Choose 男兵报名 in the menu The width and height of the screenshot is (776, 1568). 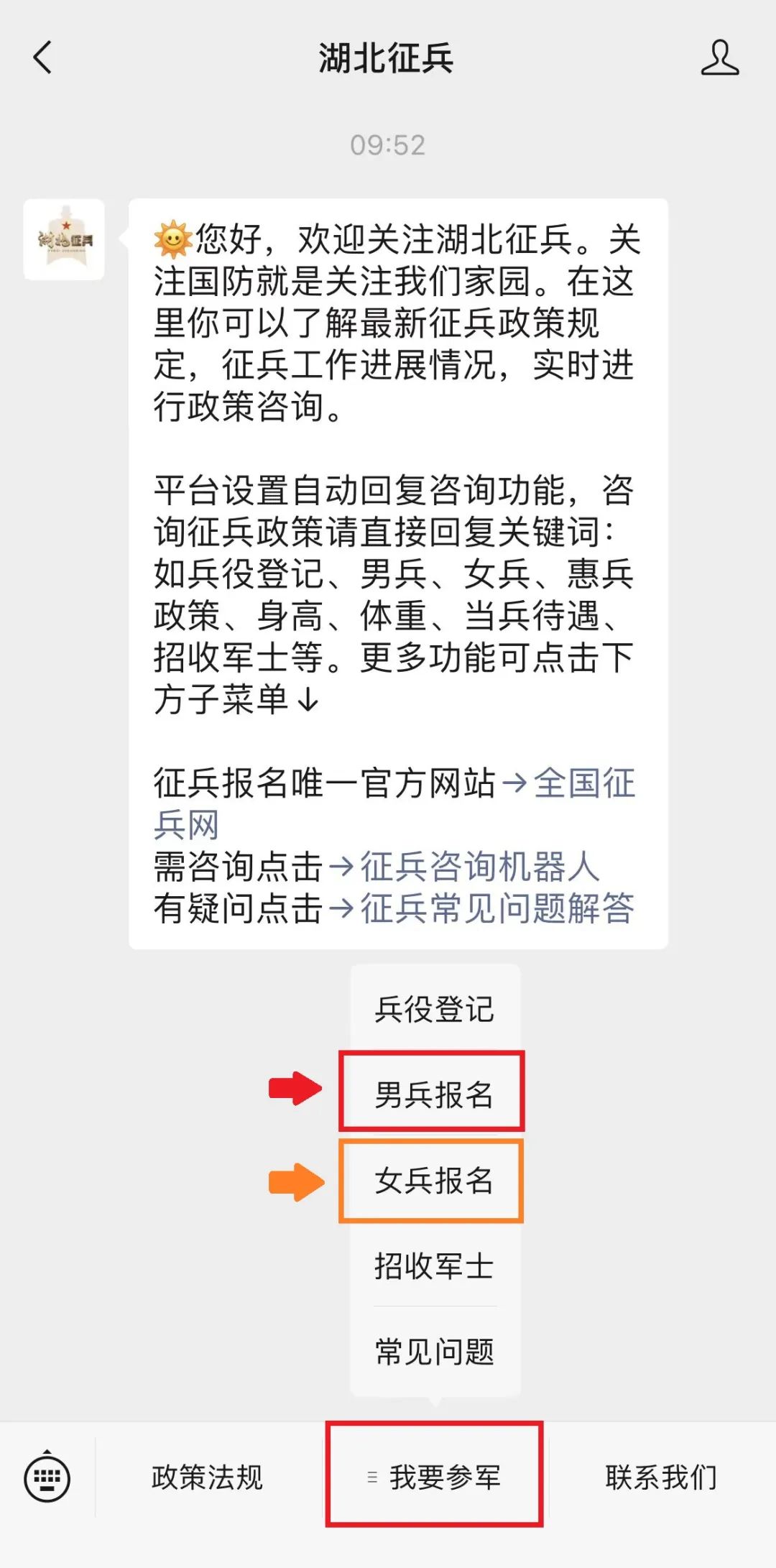433,1094
